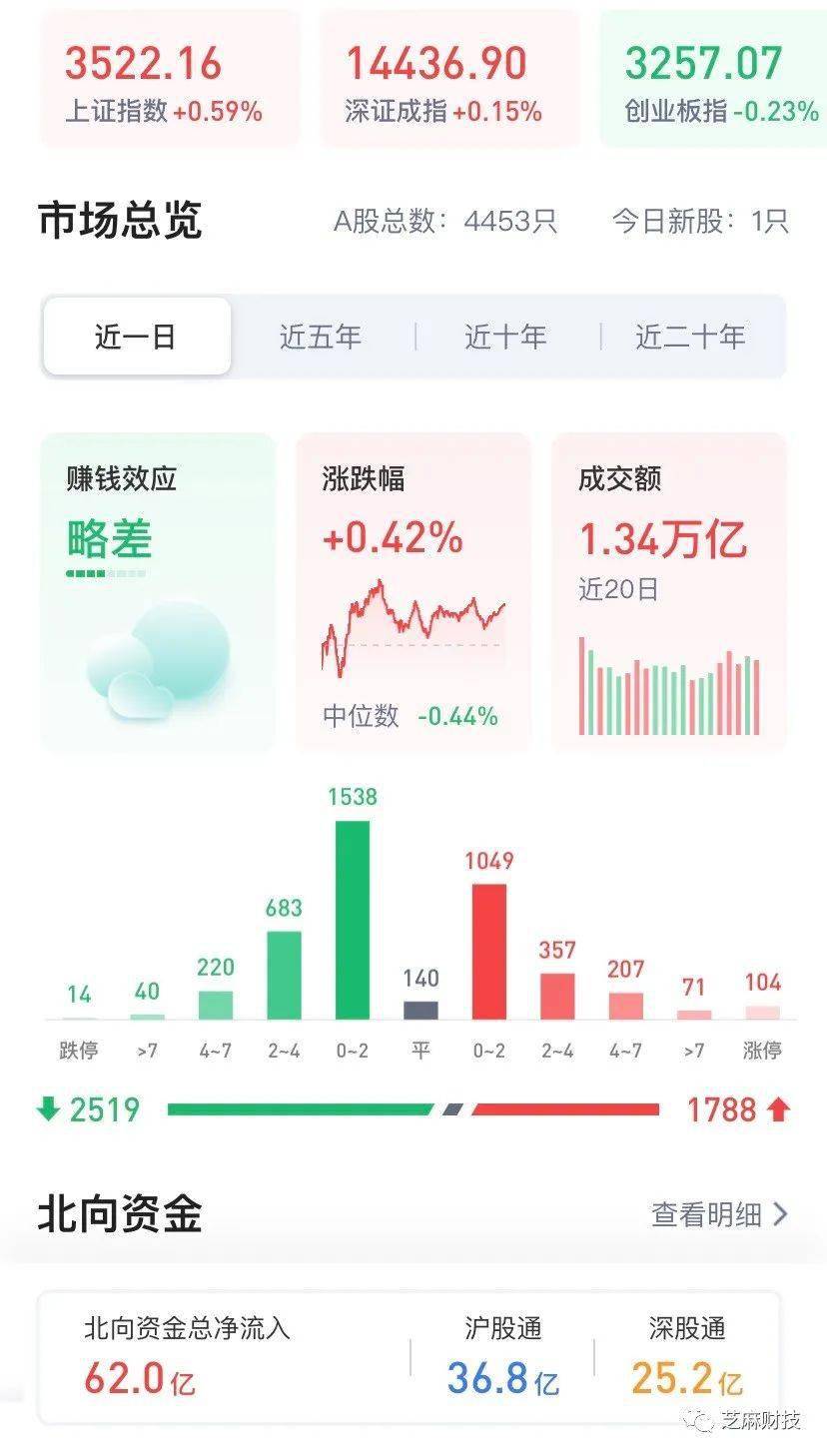Open the 上证指数 index card
Viewport: 827px width, 1456px height.
coord(170,80)
